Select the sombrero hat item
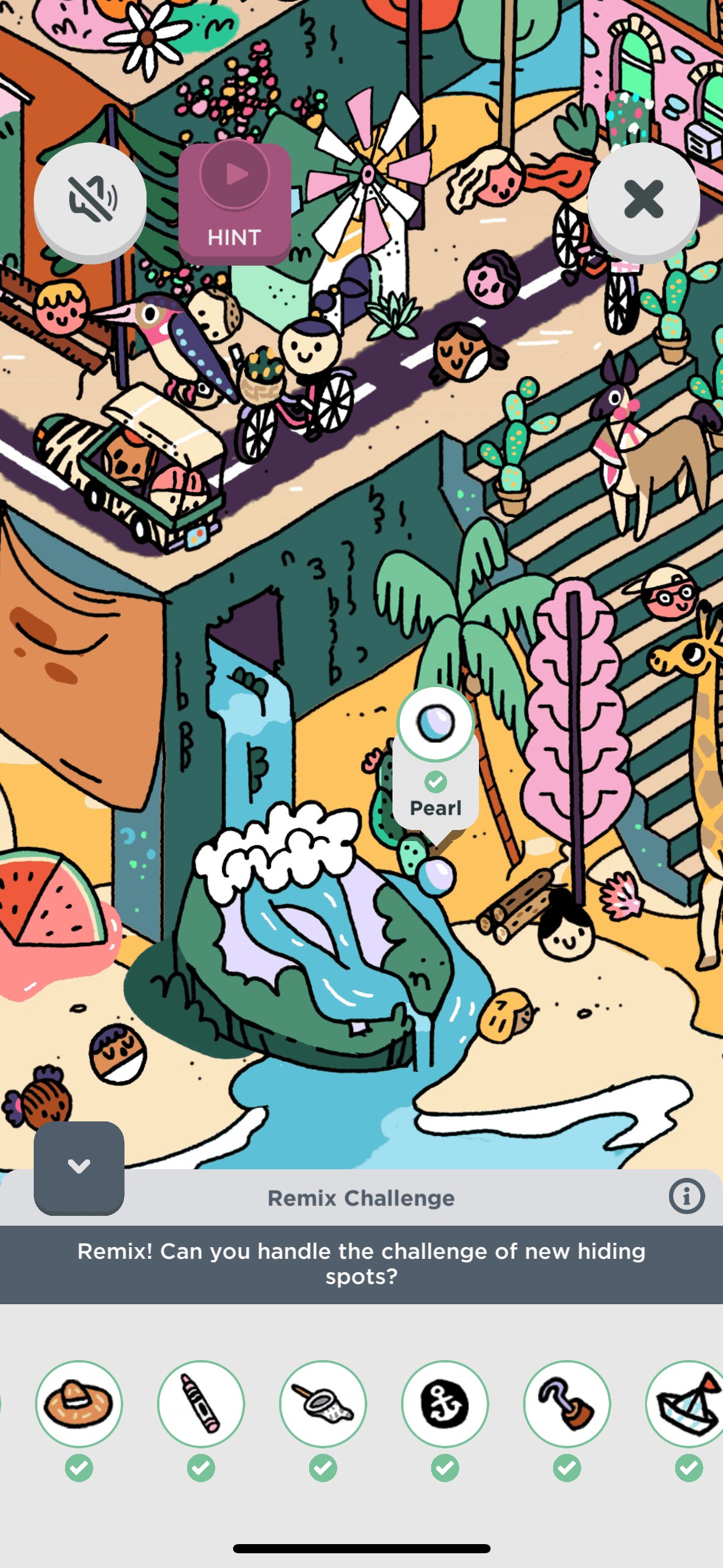Screen dimensions: 723x1568 [79, 1404]
